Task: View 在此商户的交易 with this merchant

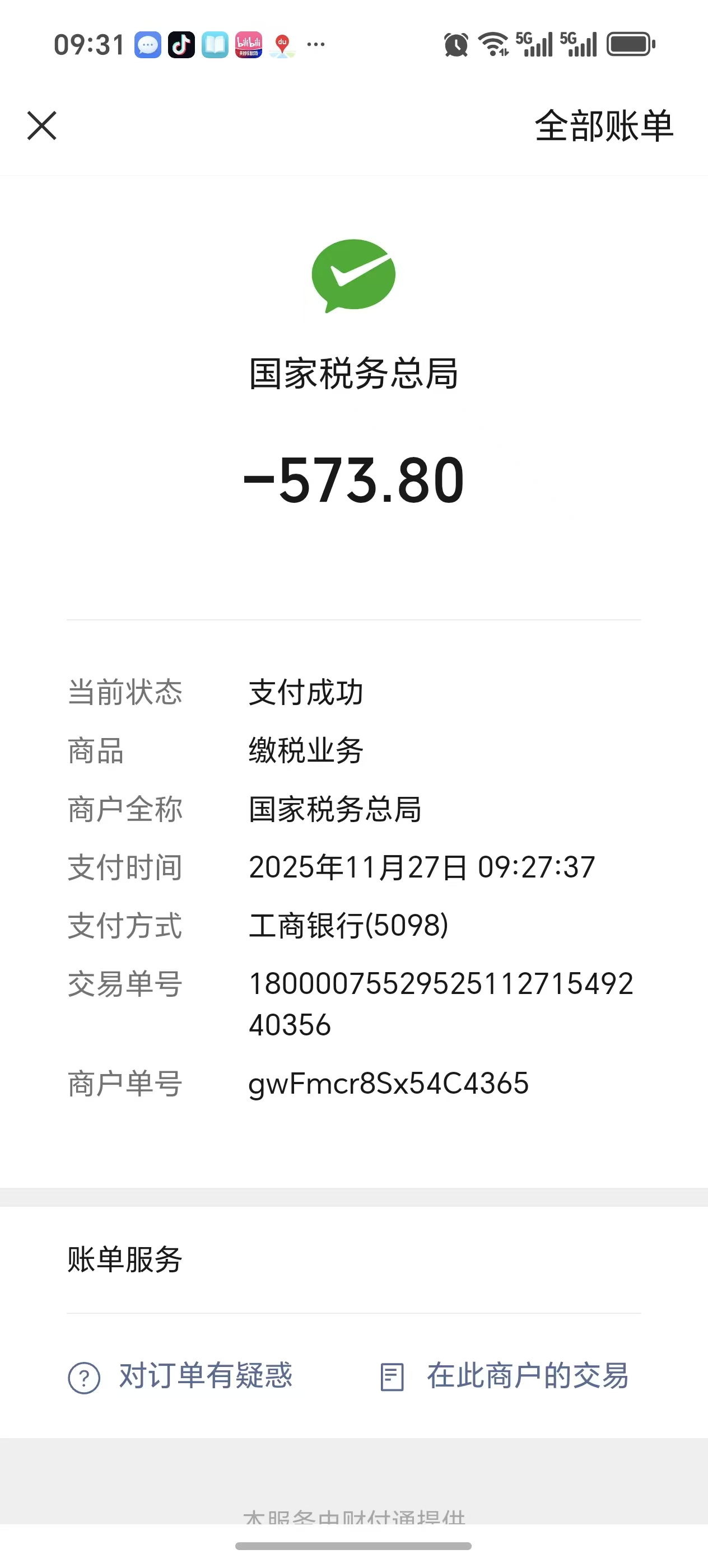Action: [504, 1377]
